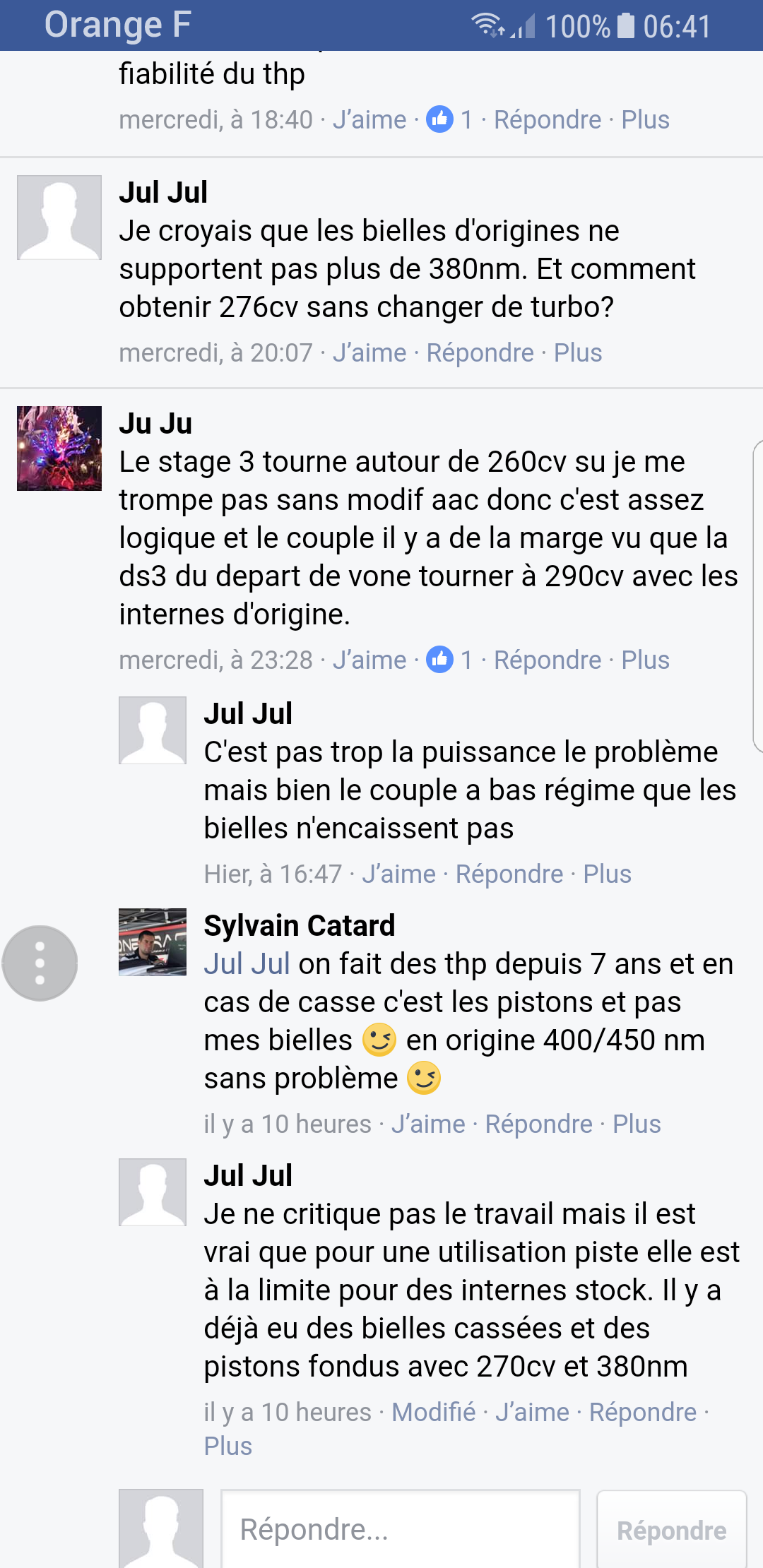Like Sylvain Catard's reply
The height and width of the screenshot is (1568, 763).
point(428,1124)
